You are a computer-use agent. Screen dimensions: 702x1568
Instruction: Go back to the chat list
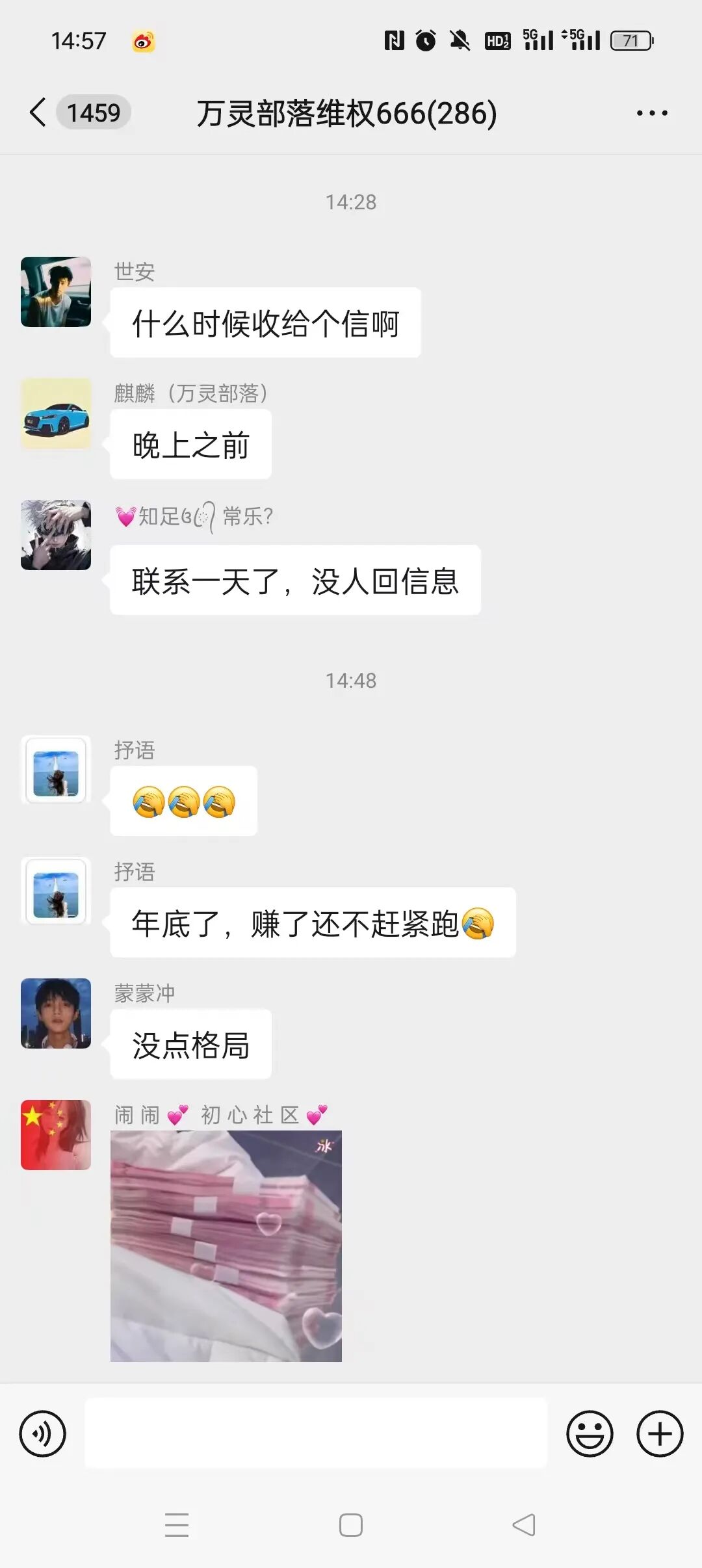39,112
